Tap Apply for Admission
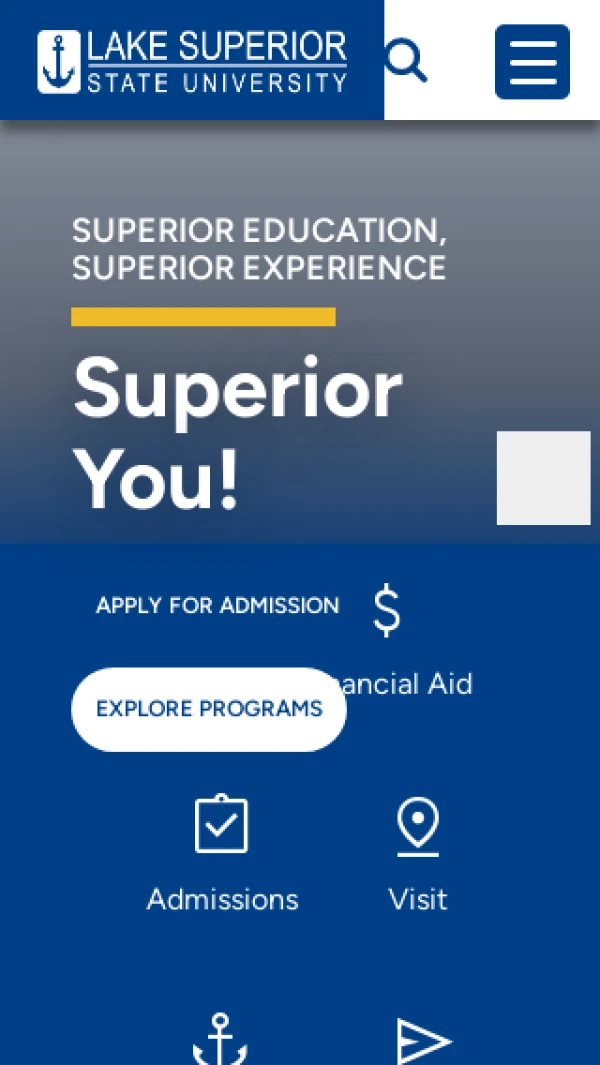 [217, 606]
